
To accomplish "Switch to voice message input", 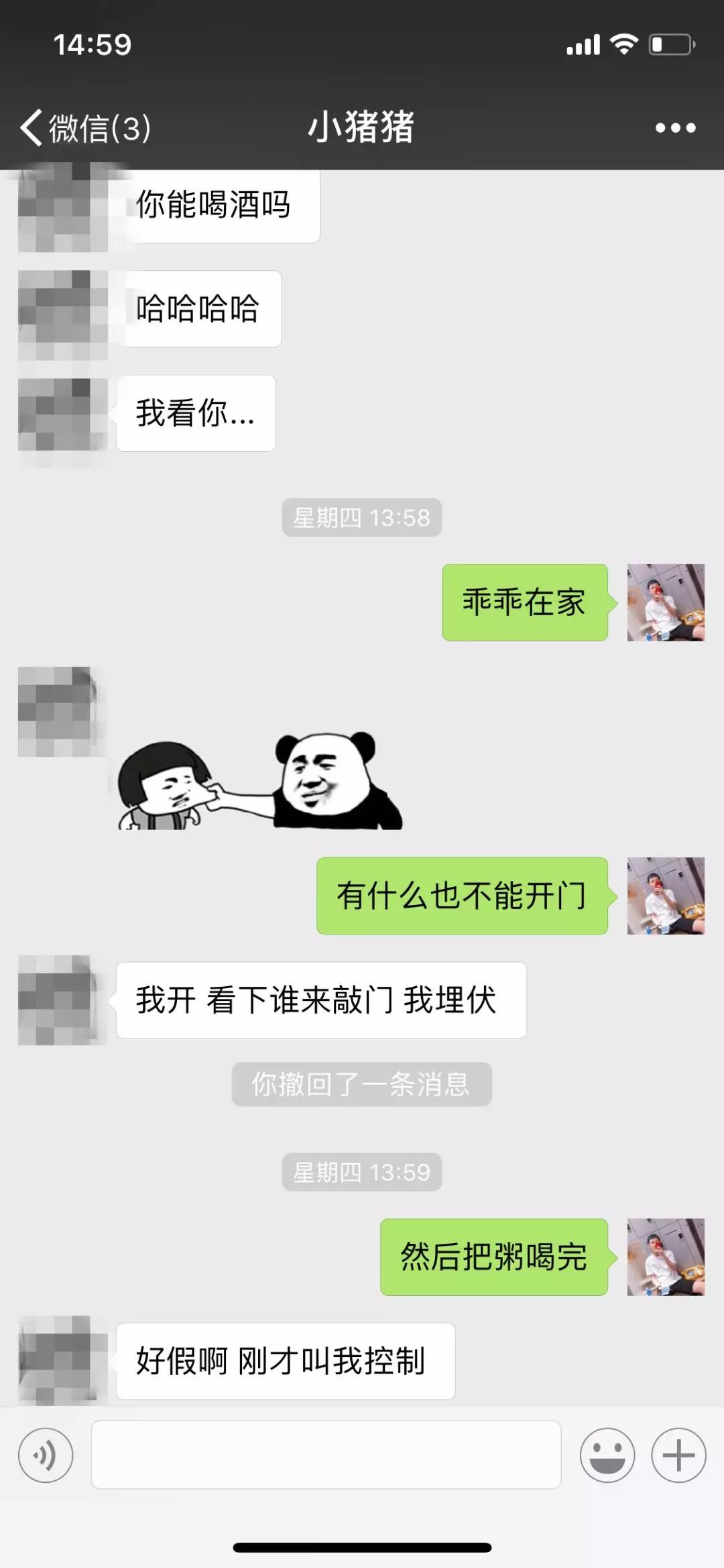I will point(46,1455).
